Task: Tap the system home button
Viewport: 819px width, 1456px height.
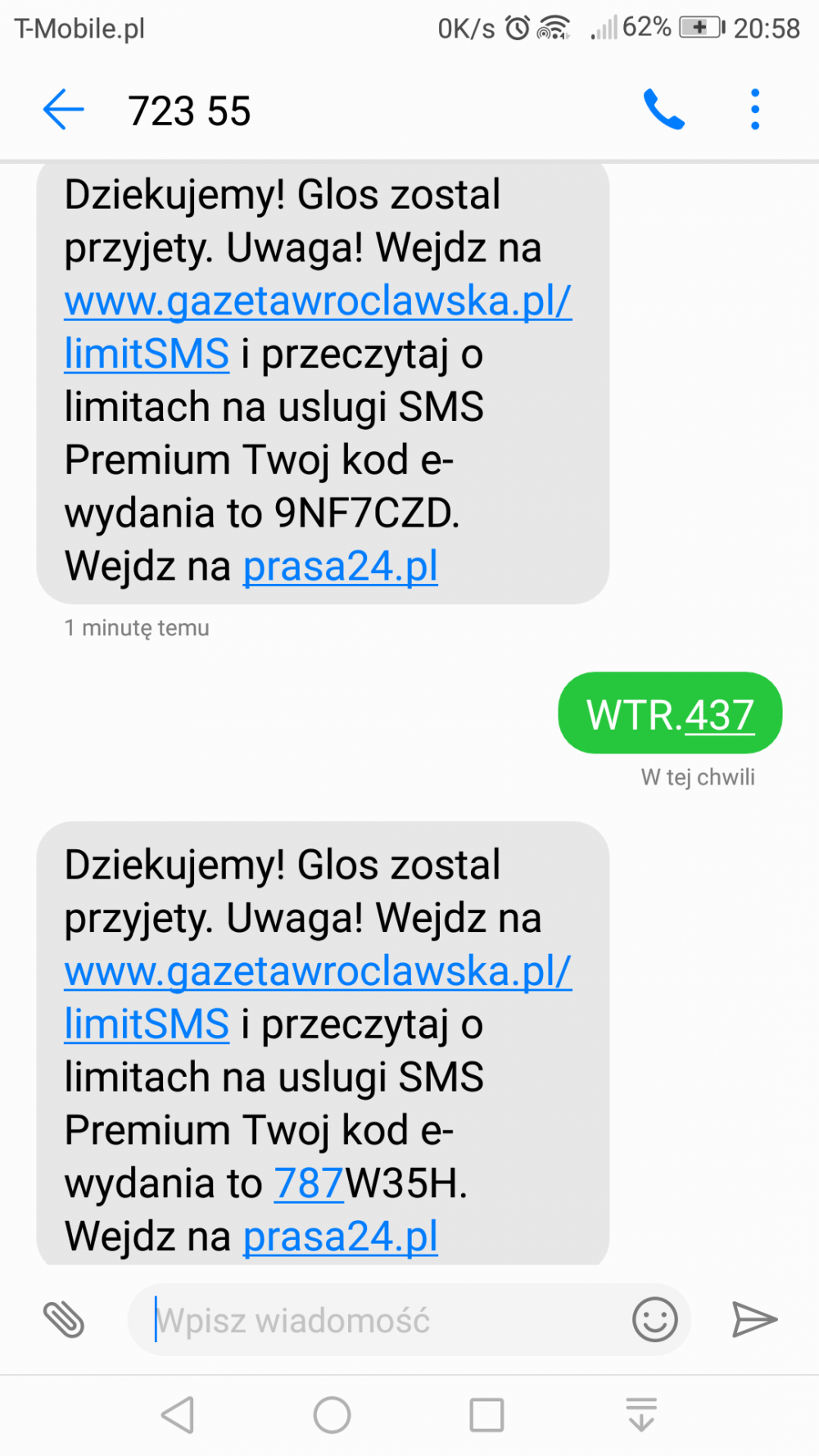Action: 332,1414
